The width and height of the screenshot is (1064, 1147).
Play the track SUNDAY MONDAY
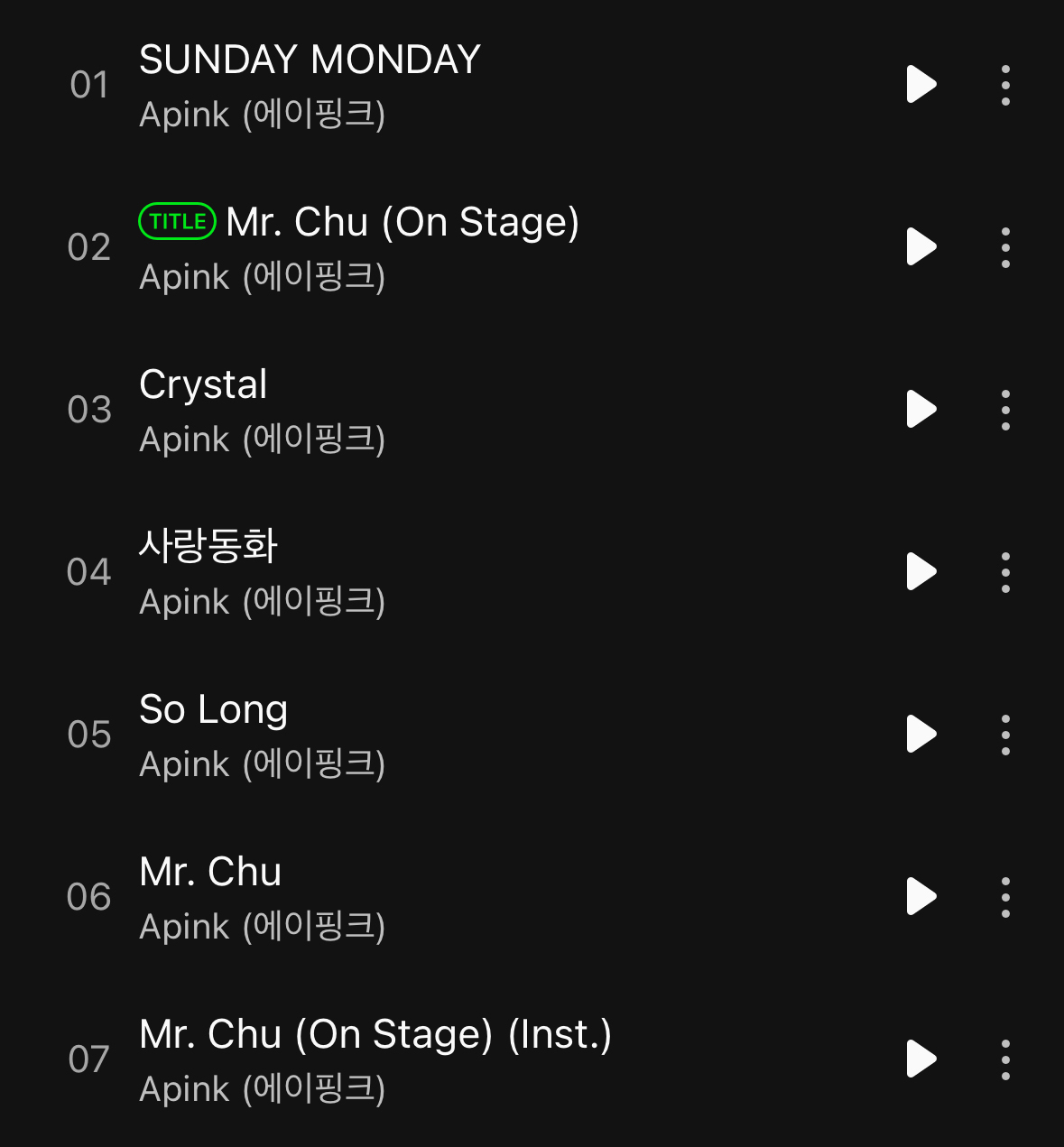(x=921, y=85)
